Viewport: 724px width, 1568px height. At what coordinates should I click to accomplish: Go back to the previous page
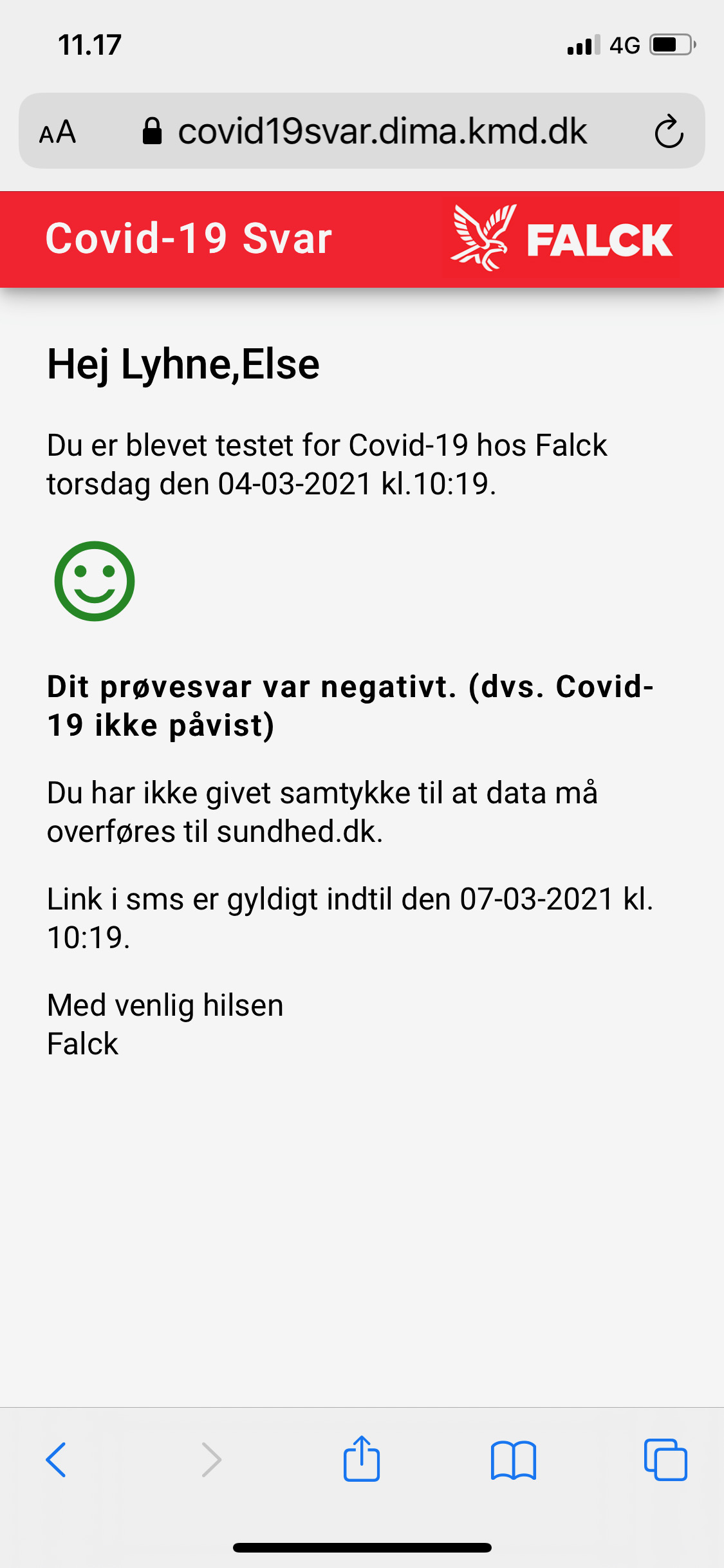[x=56, y=1459]
